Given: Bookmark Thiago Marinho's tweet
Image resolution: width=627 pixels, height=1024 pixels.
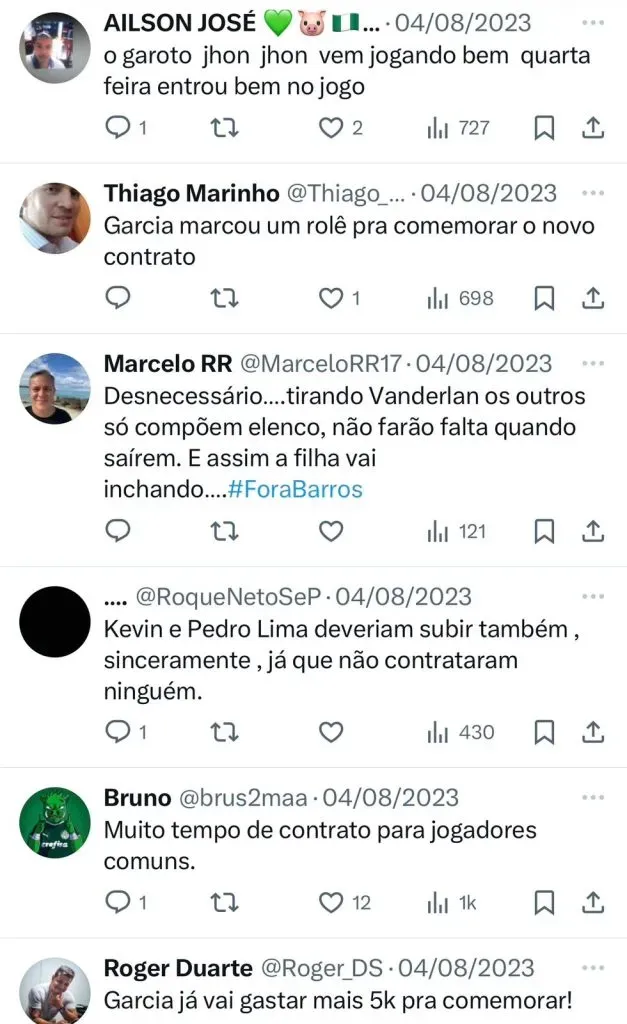Looking at the screenshot, I should click(x=544, y=298).
